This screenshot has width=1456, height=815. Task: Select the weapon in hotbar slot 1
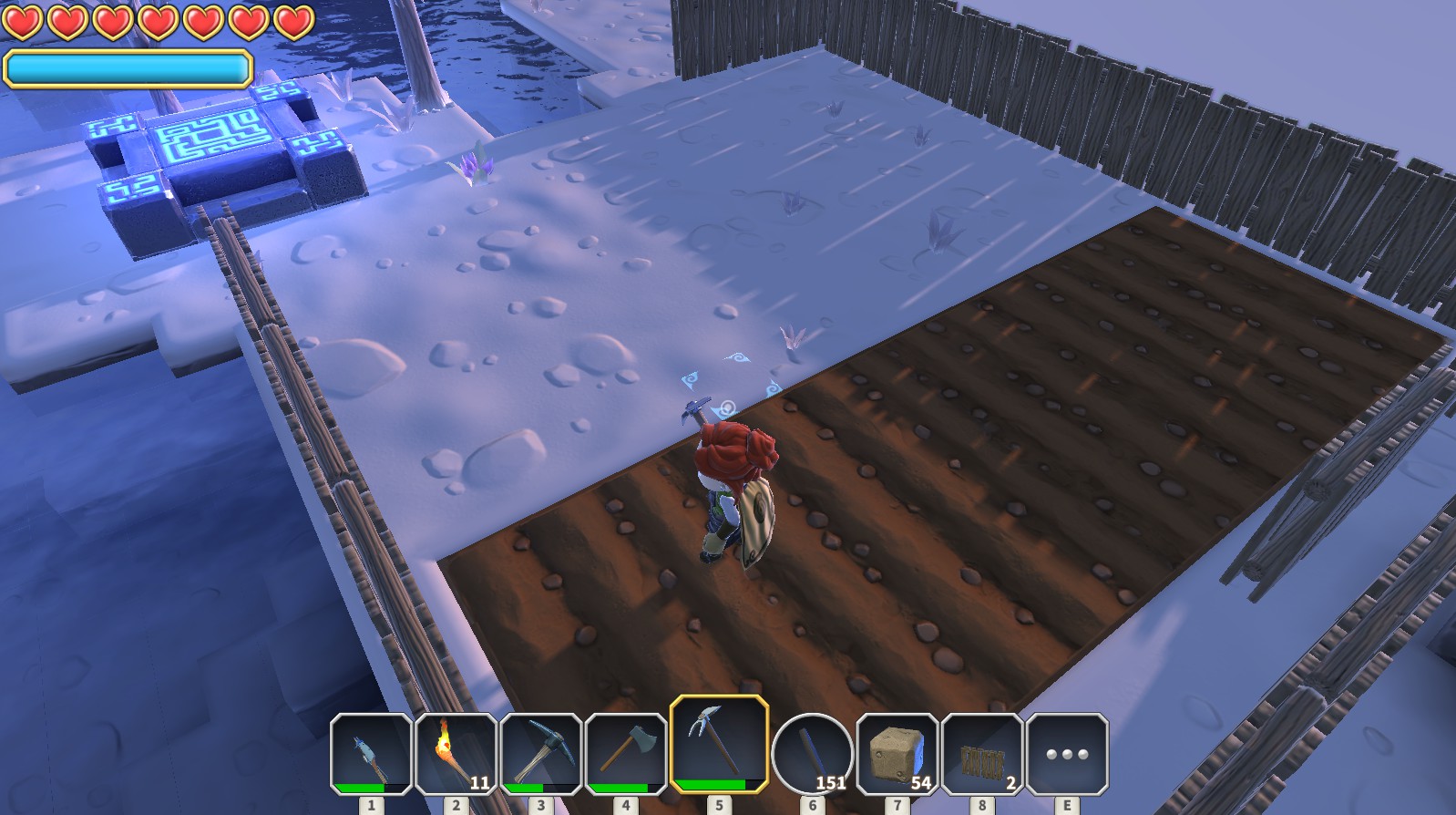tap(371, 753)
